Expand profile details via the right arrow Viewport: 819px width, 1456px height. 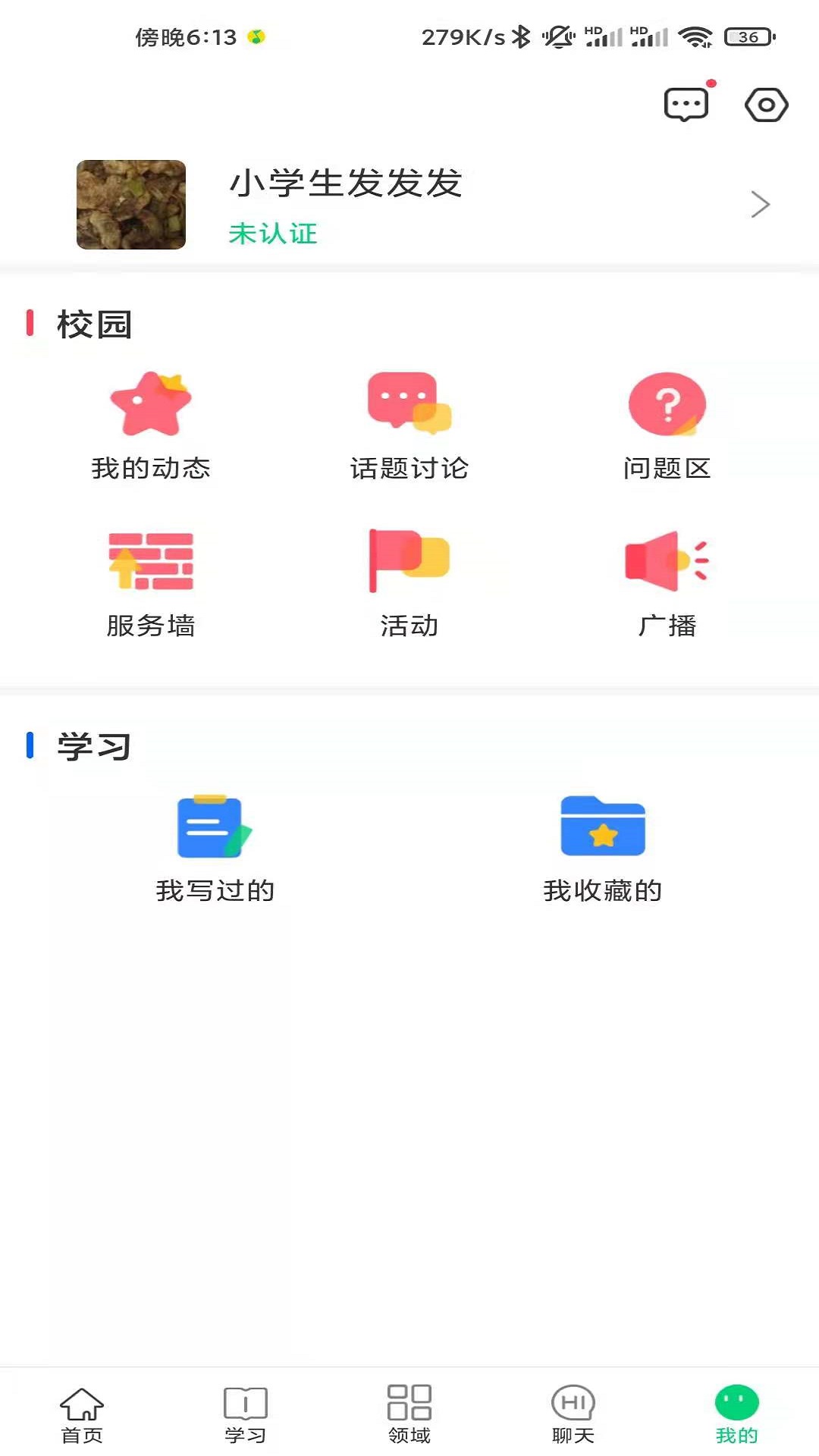(x=761, y=204)
